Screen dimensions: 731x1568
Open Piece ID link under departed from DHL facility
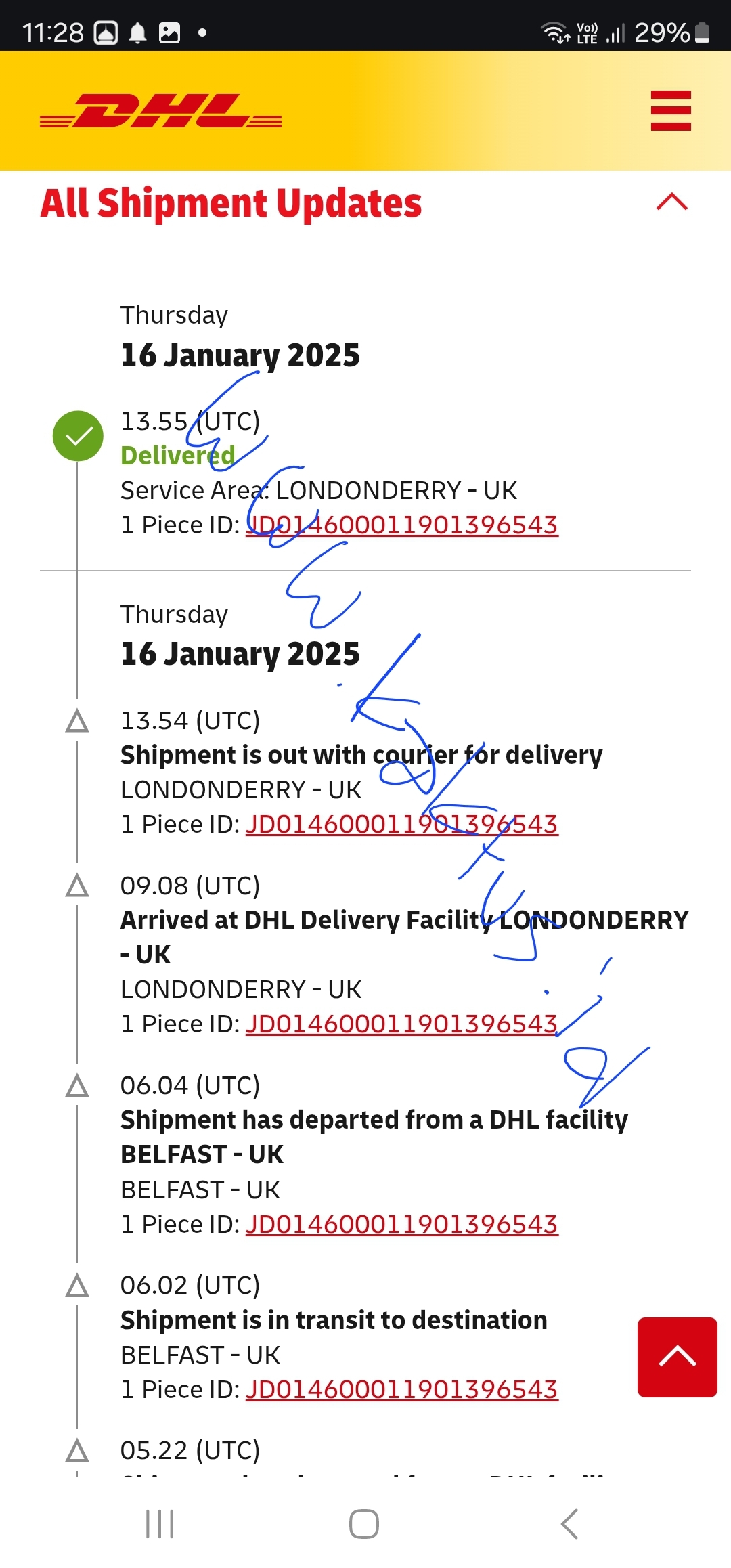402,1225
